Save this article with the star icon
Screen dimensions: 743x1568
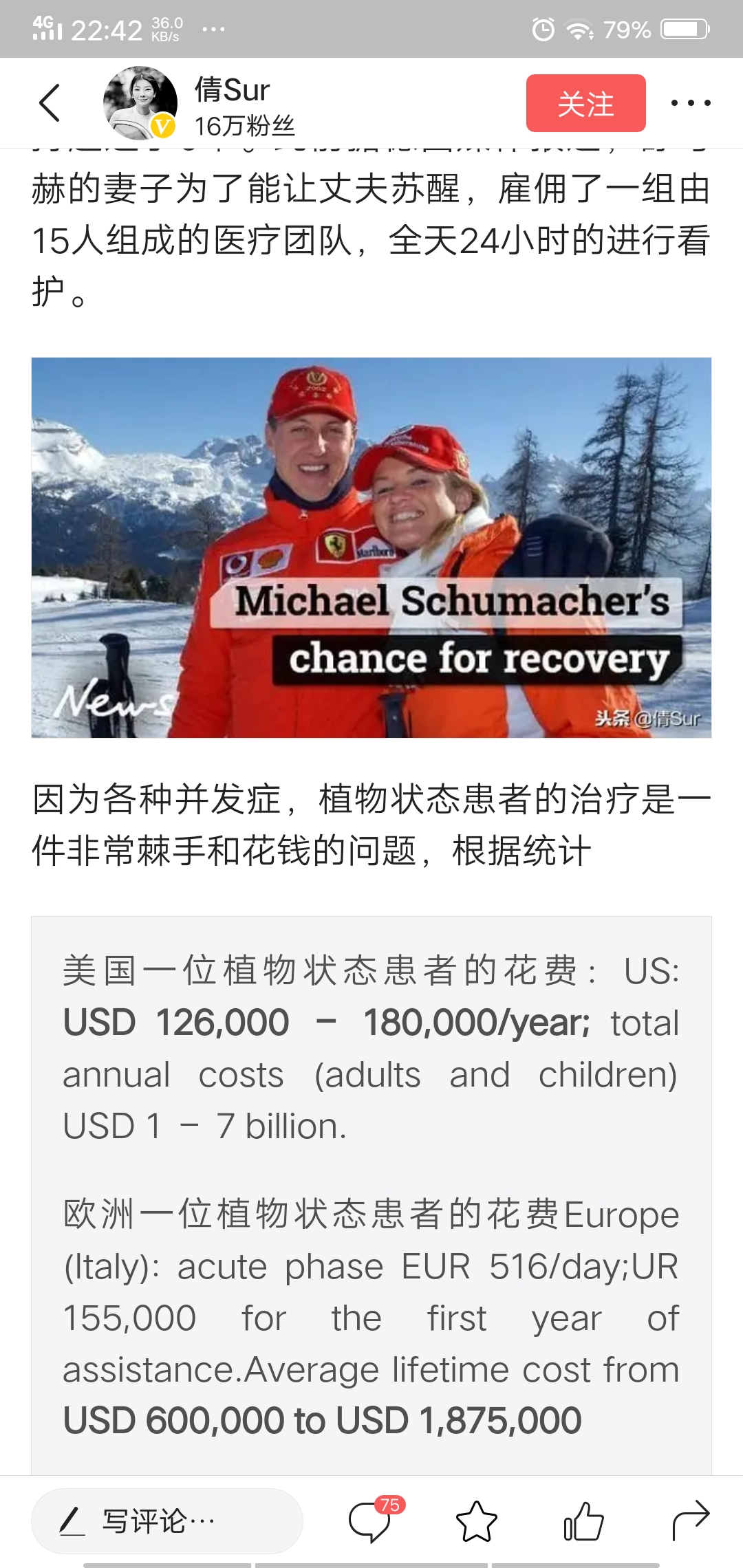(x=477, y=1521)
